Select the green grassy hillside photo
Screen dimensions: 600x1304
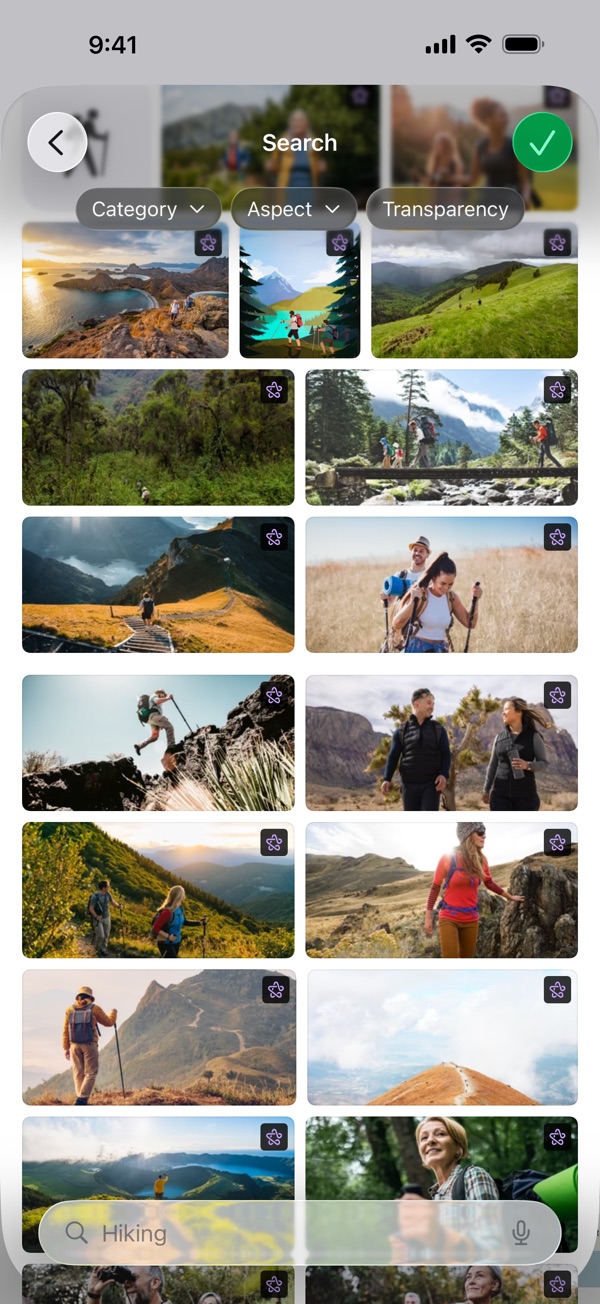click(475, 290)
